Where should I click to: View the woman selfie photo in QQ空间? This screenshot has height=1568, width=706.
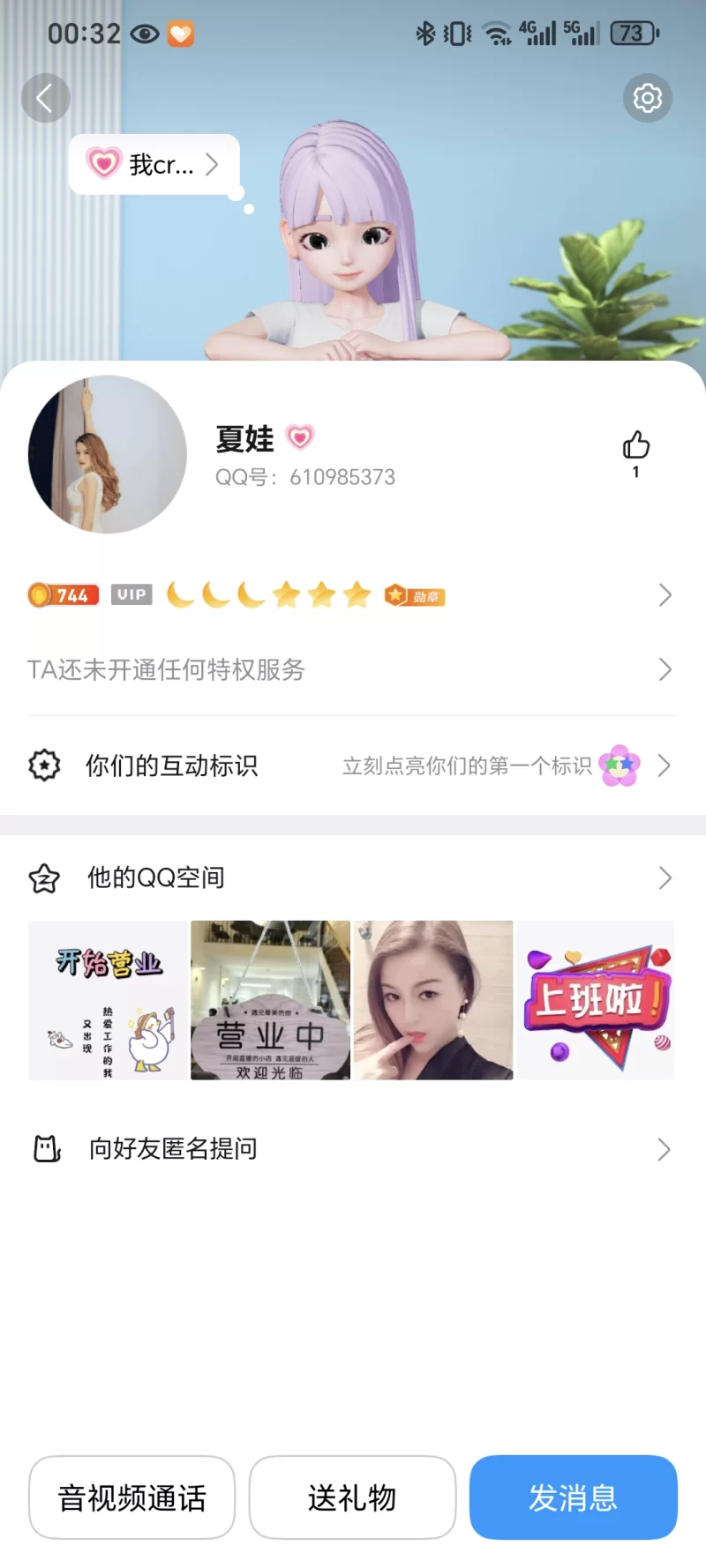[x=433, y=1000]
